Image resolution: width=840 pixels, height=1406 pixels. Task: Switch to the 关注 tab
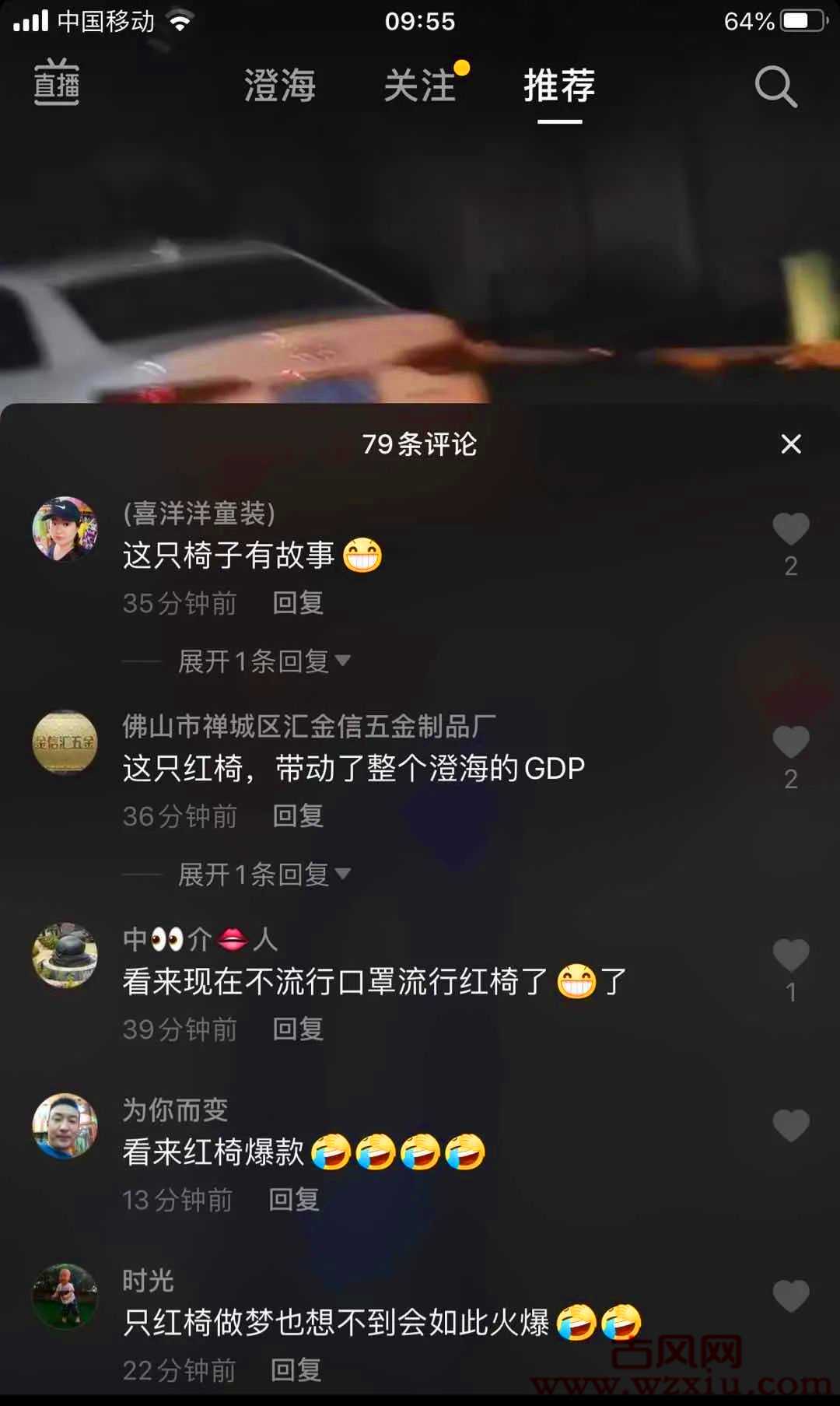[420, 85]
